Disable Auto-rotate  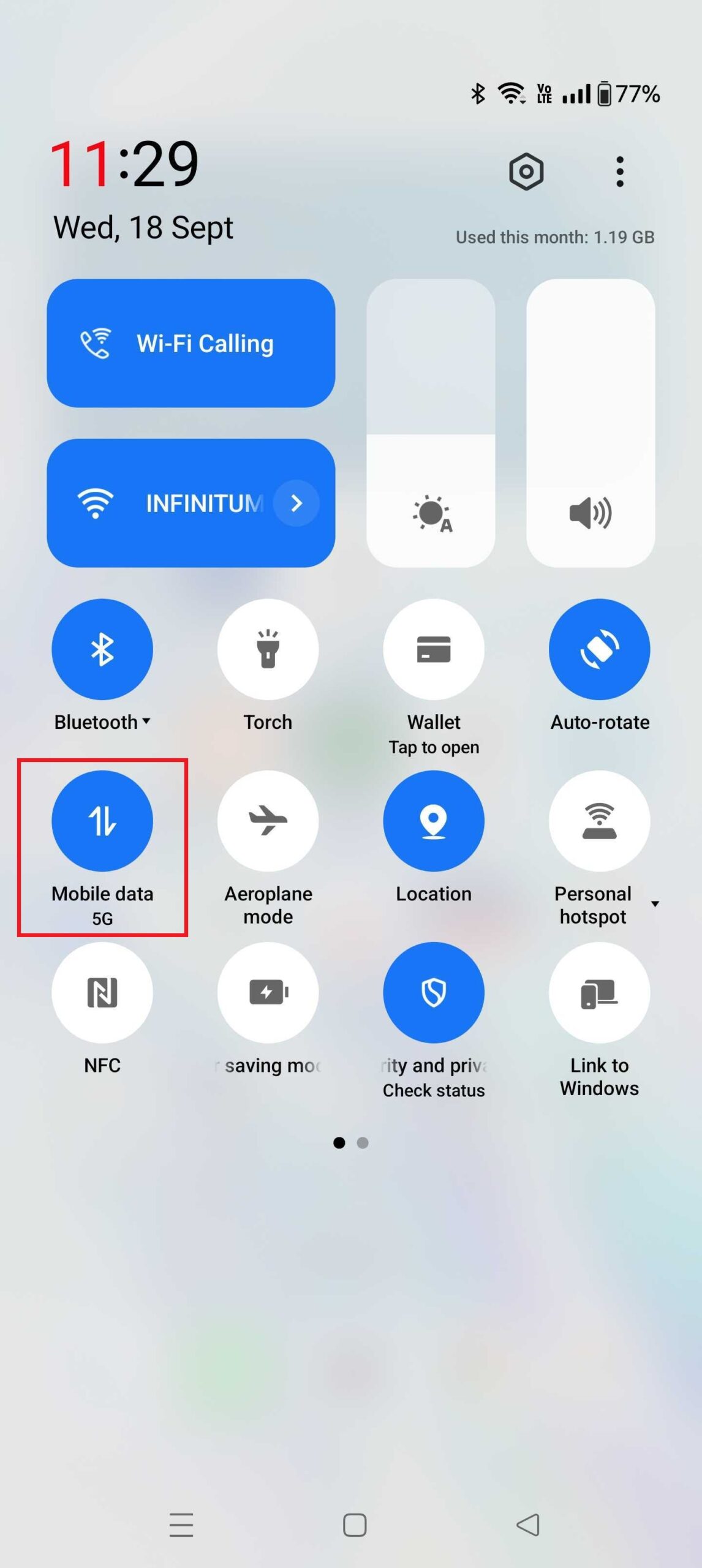pyautogui.click(x=599, y=649)
